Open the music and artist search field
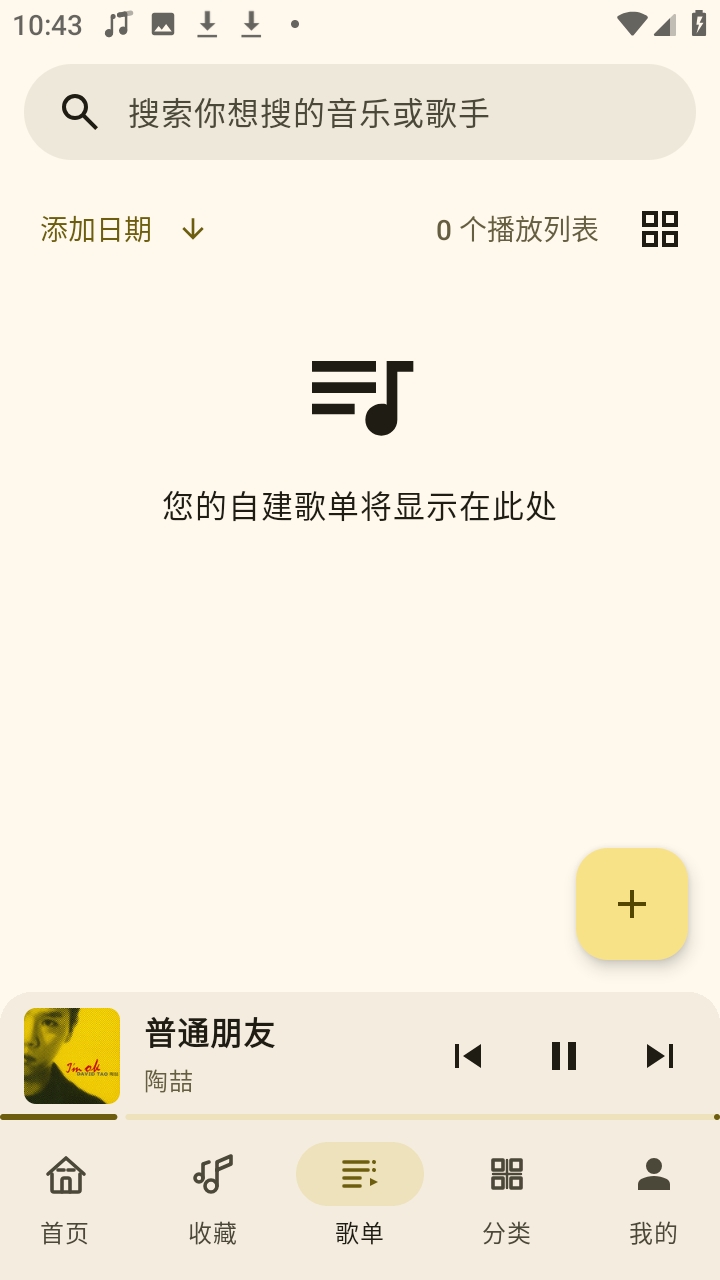Screen dimensions: 720x1280 360,112
